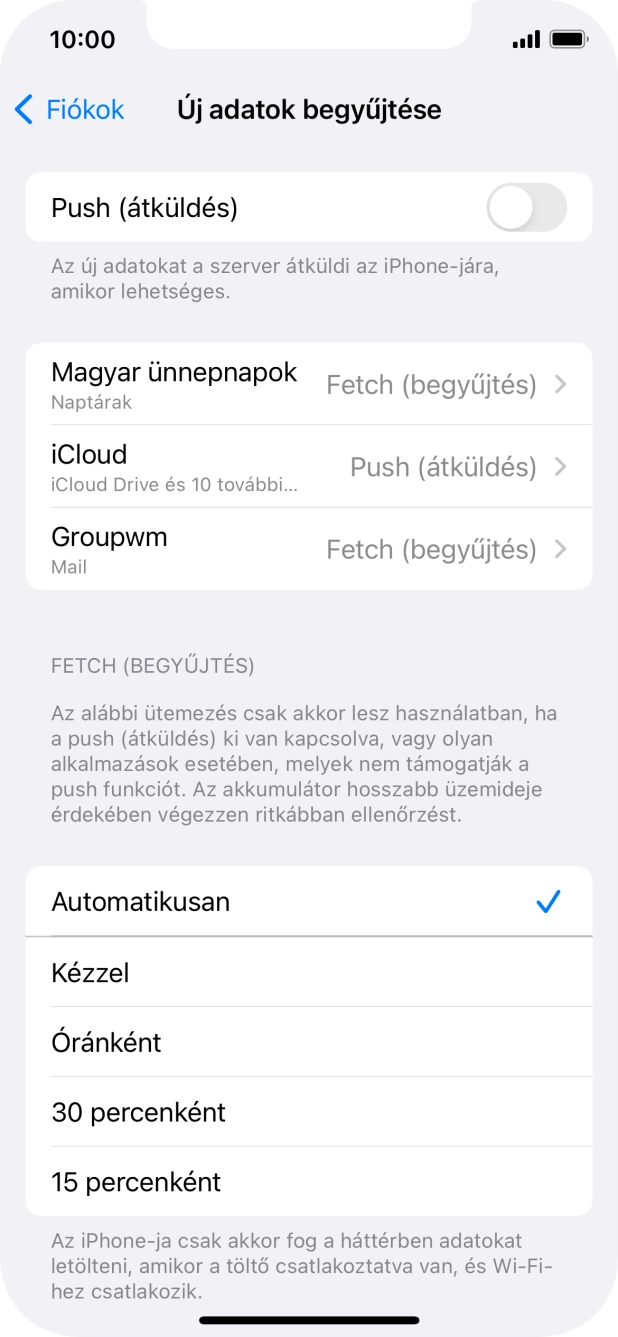Choose Kézzel fetch option
The image size is (618, 1337).
tap(309, 971)
